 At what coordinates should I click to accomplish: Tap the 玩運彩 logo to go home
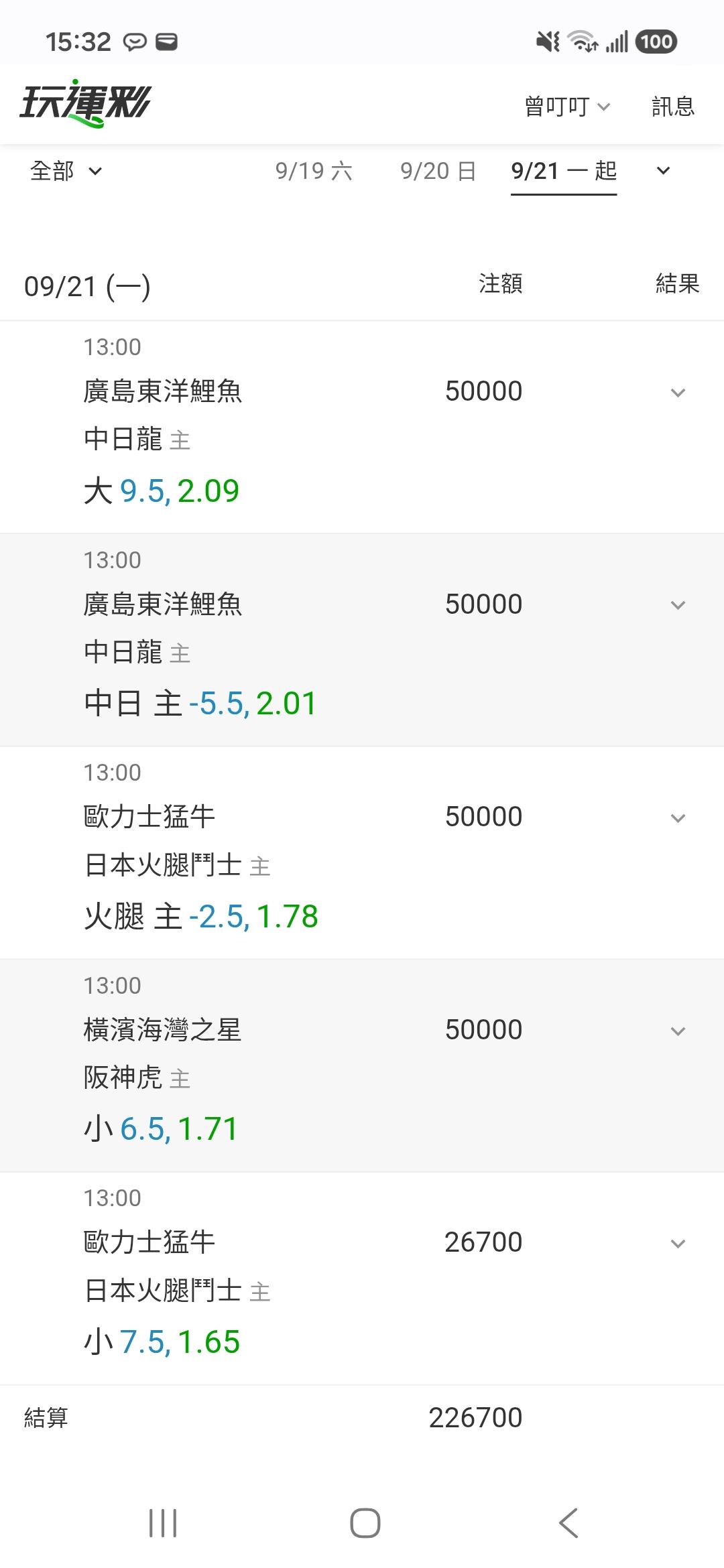(85, 104)
